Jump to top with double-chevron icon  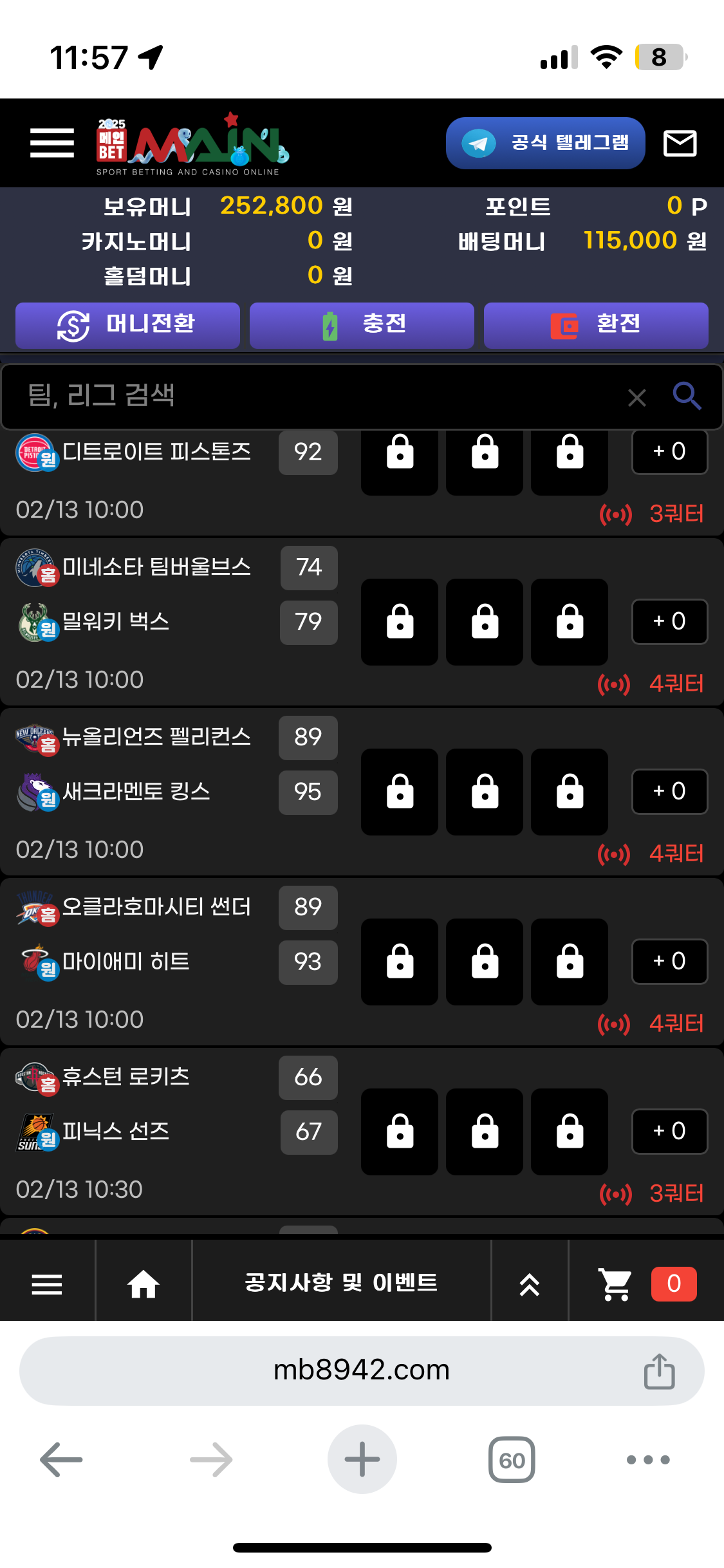[529, 1284]
